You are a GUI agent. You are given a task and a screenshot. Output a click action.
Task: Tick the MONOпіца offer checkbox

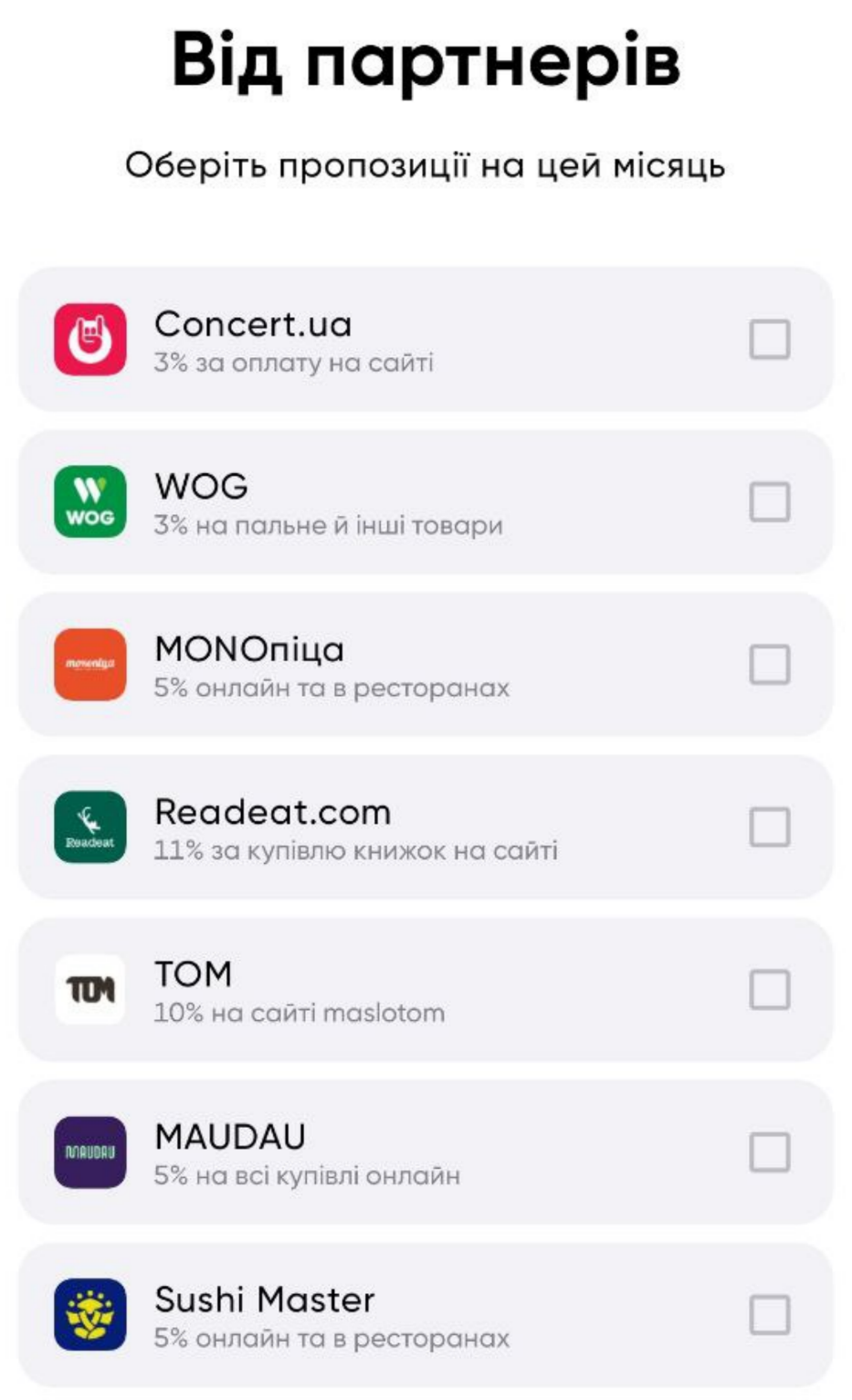tap(769, 665)
